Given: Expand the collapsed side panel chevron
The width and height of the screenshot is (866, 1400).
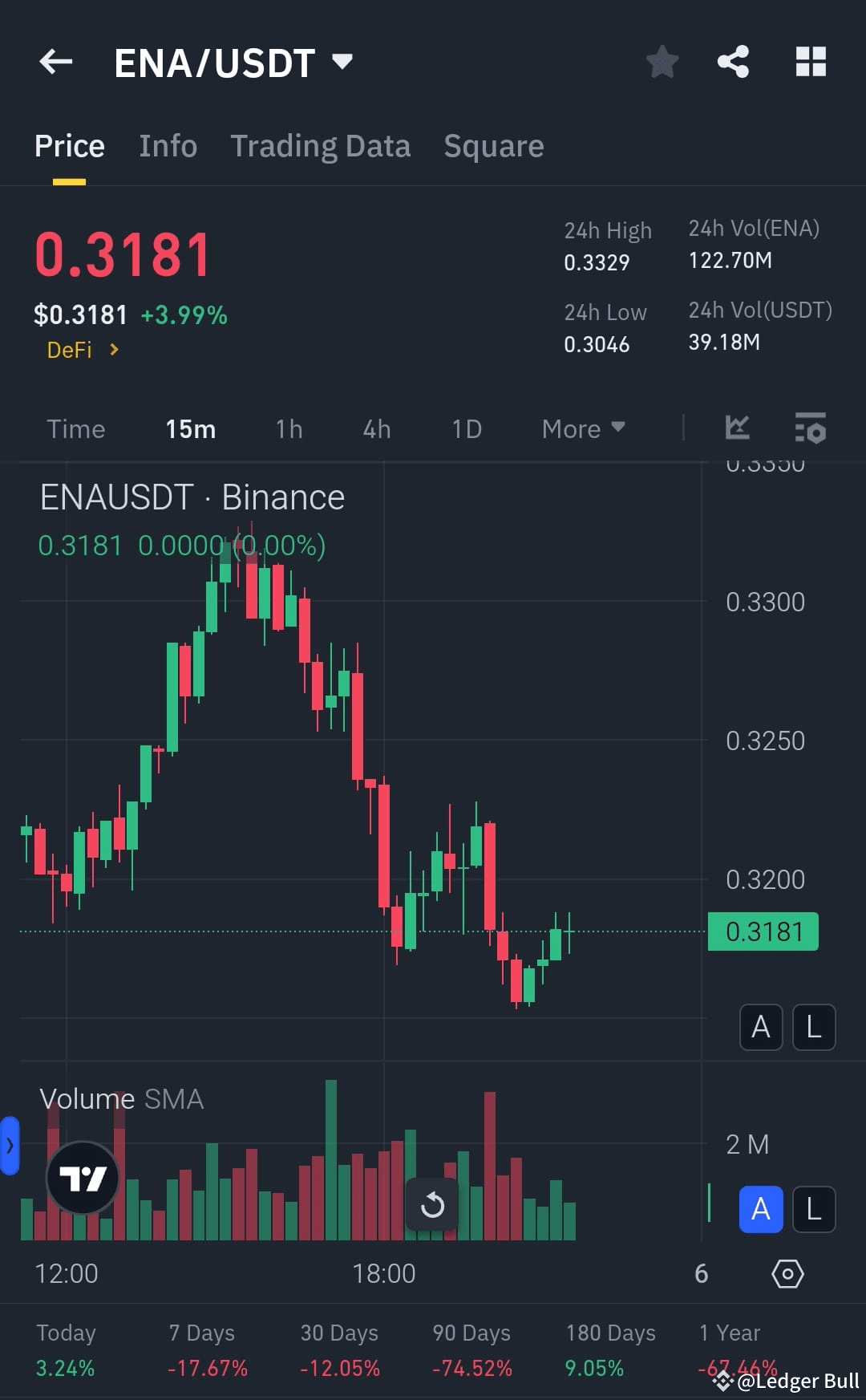Looking at the screenshot, I should pos(10,1146).
